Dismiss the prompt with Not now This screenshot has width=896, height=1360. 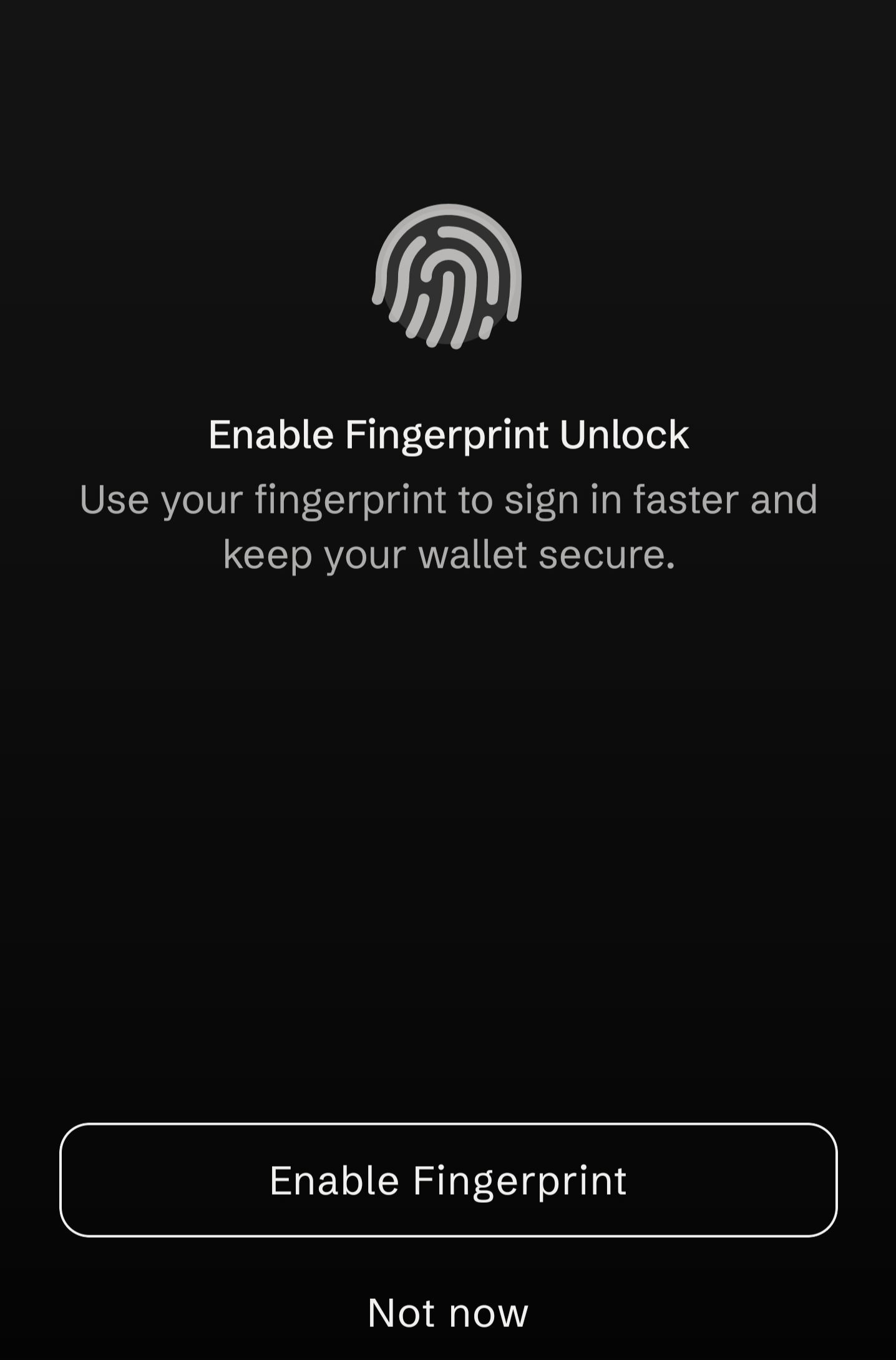click(x=448, y=1312)
